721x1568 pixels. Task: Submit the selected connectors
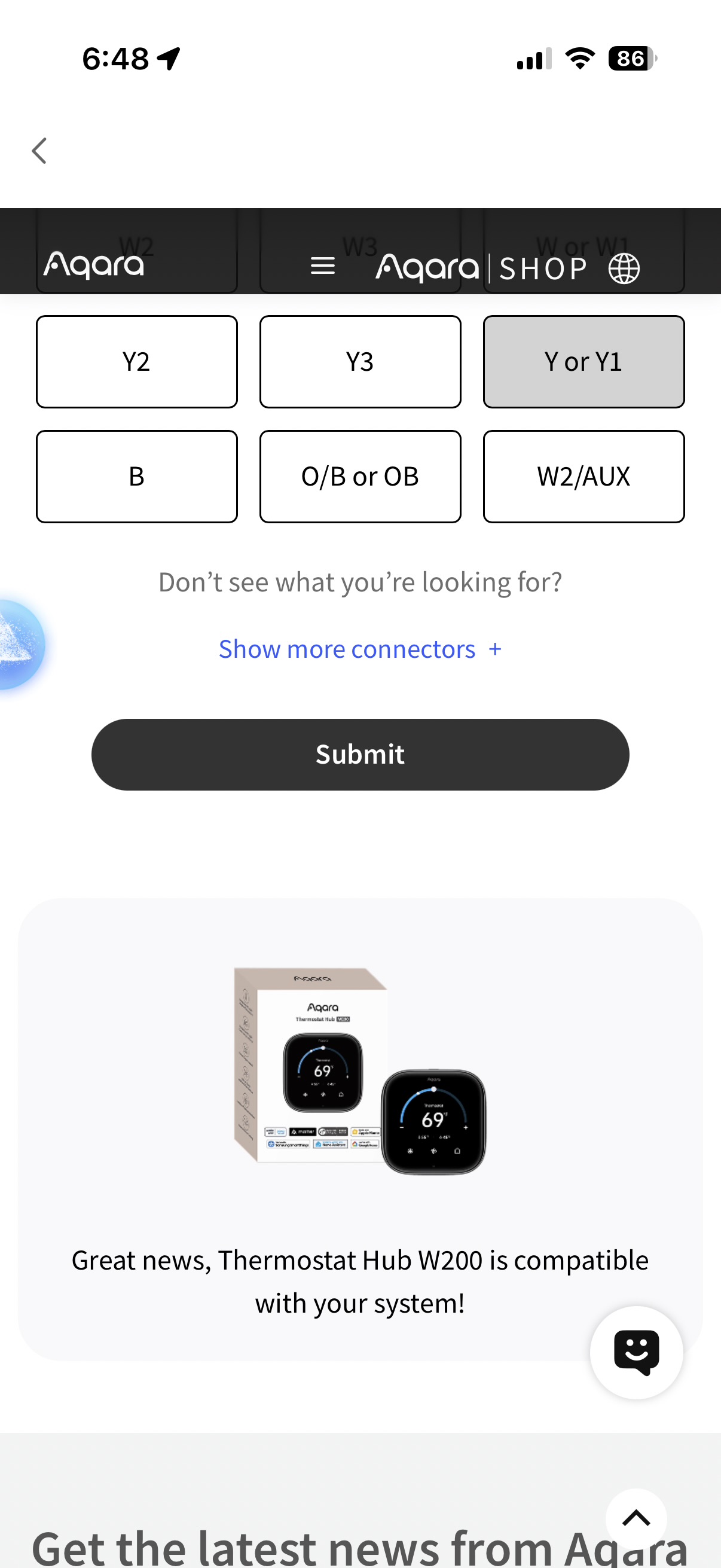pyautogui.click(x=360, y=755)
